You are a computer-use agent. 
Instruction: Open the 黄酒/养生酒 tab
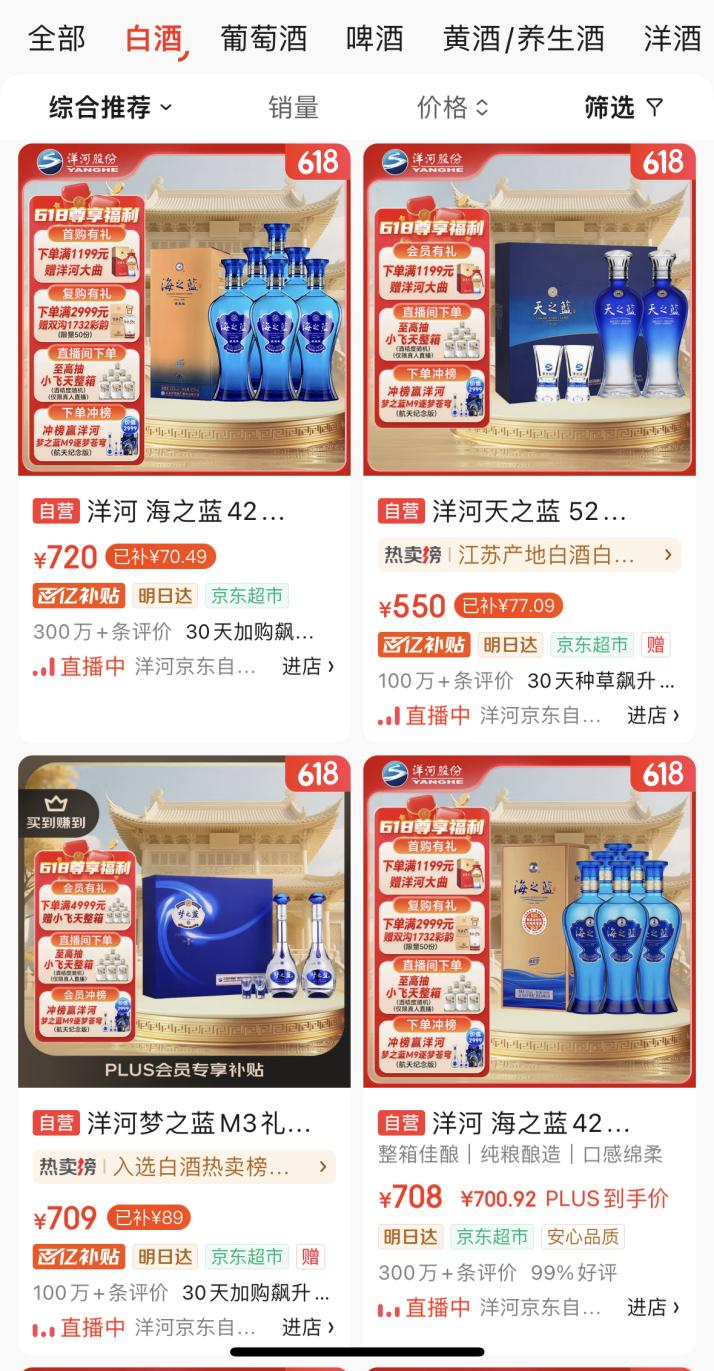(x=524, y=39)
